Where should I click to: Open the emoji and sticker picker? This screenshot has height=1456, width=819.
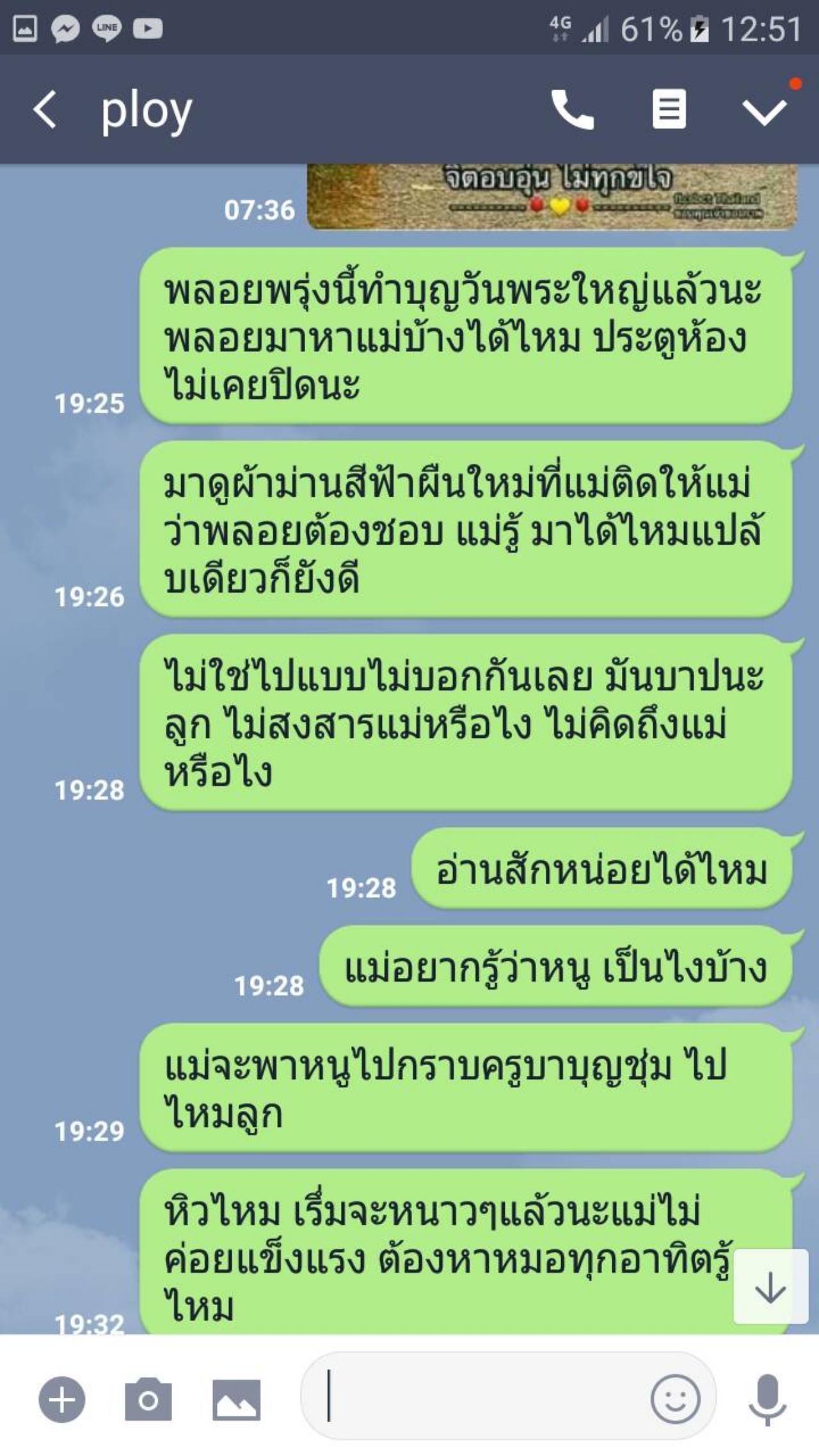[675, 1400]
